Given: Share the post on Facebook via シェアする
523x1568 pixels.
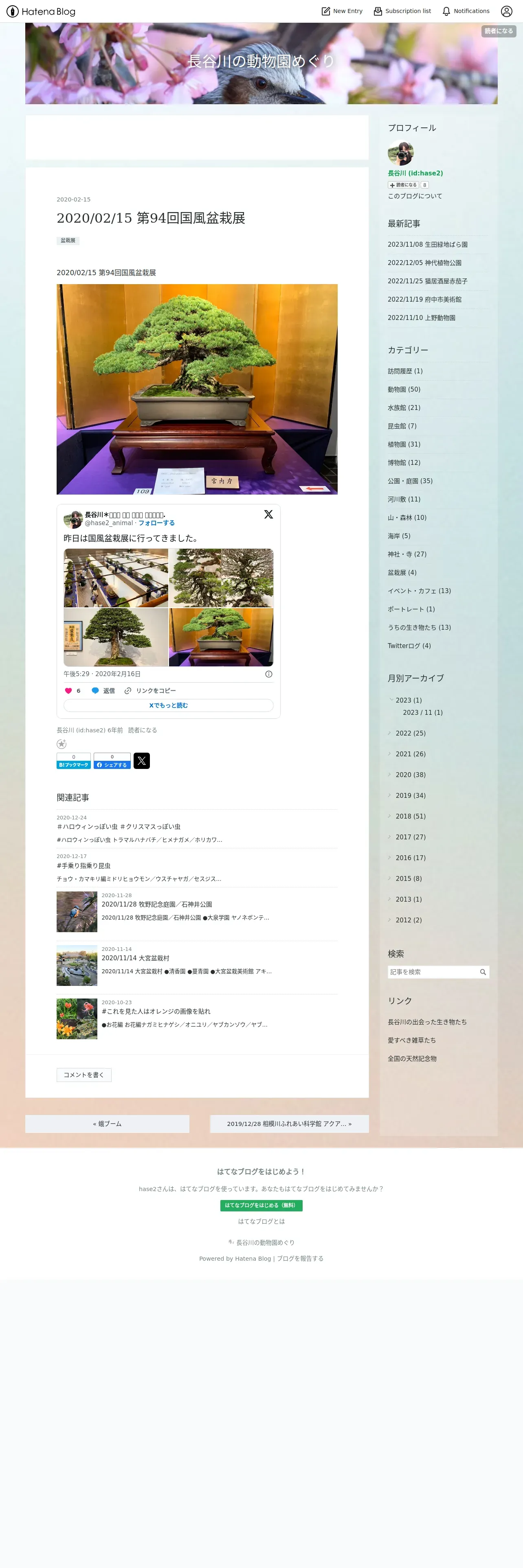Looking at the screenshot, I should (112, 761).
